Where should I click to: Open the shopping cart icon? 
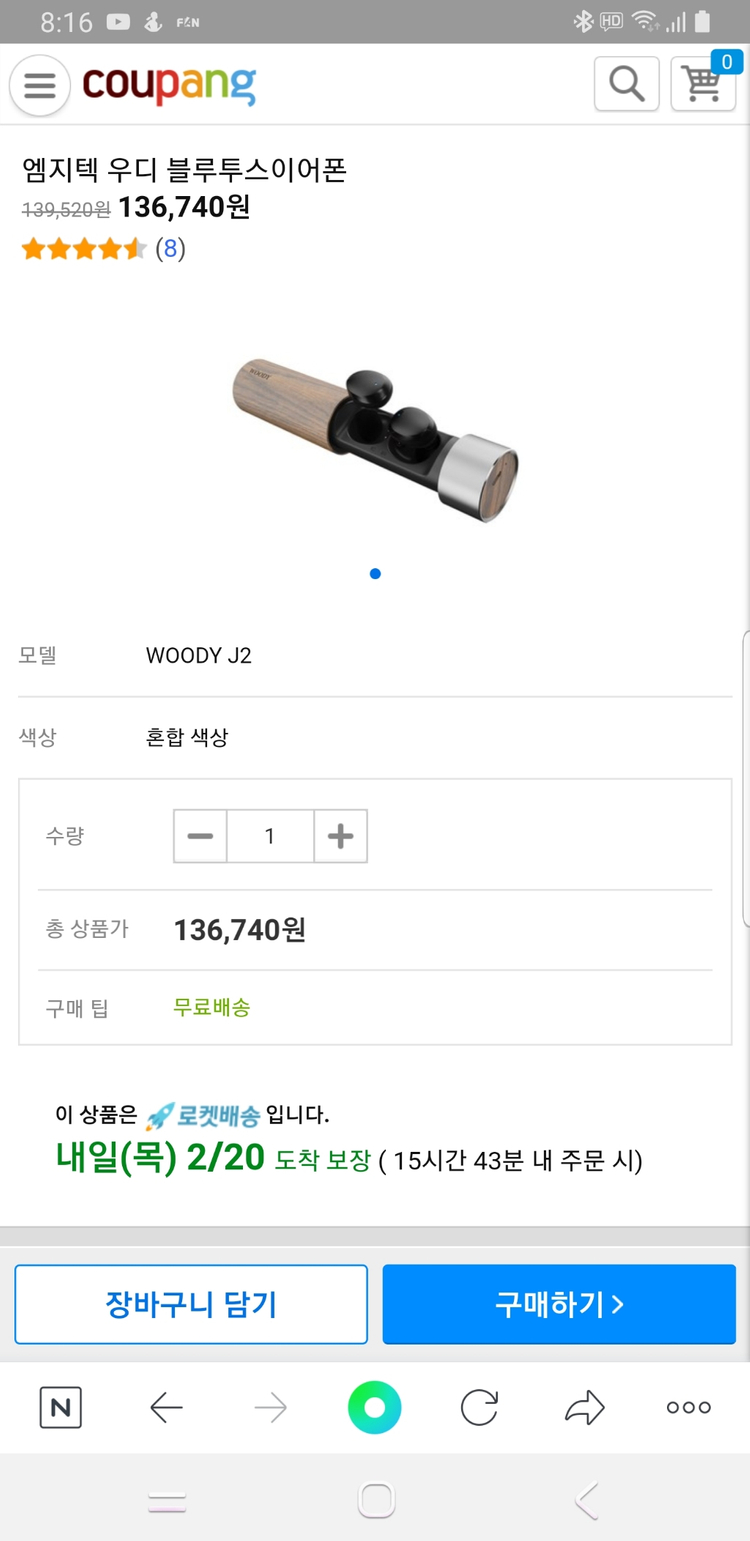[x=703, y=87]
